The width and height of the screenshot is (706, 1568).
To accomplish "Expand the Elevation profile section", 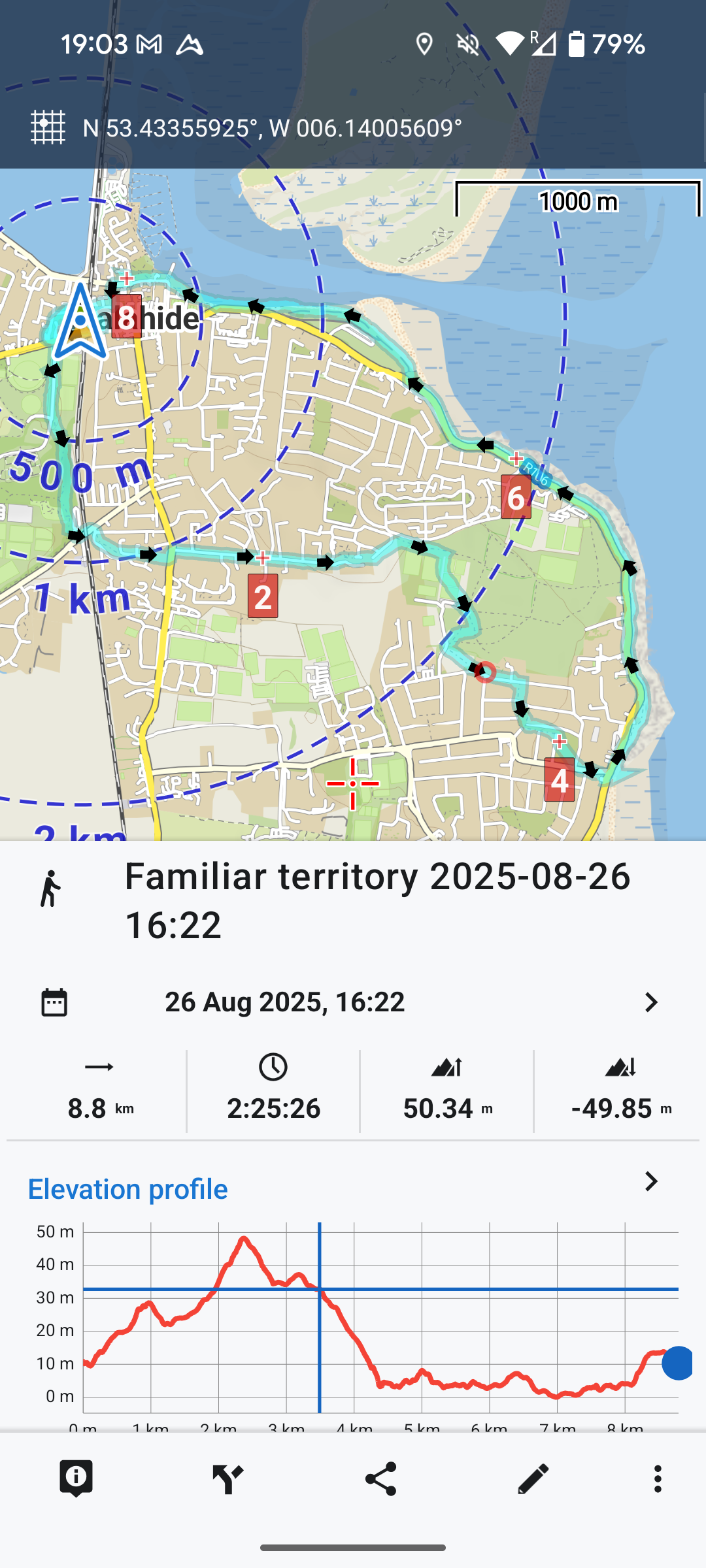I will [x=650, y=1181].
